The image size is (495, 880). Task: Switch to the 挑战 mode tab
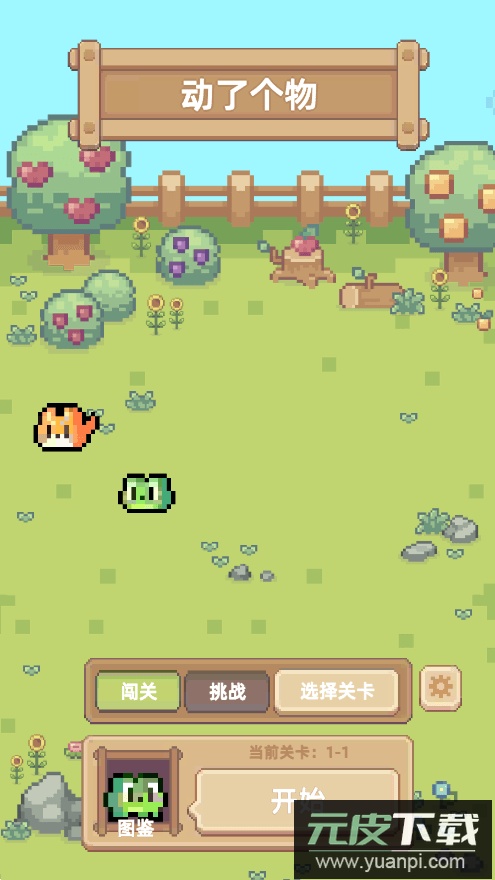(x=227, y=691)
